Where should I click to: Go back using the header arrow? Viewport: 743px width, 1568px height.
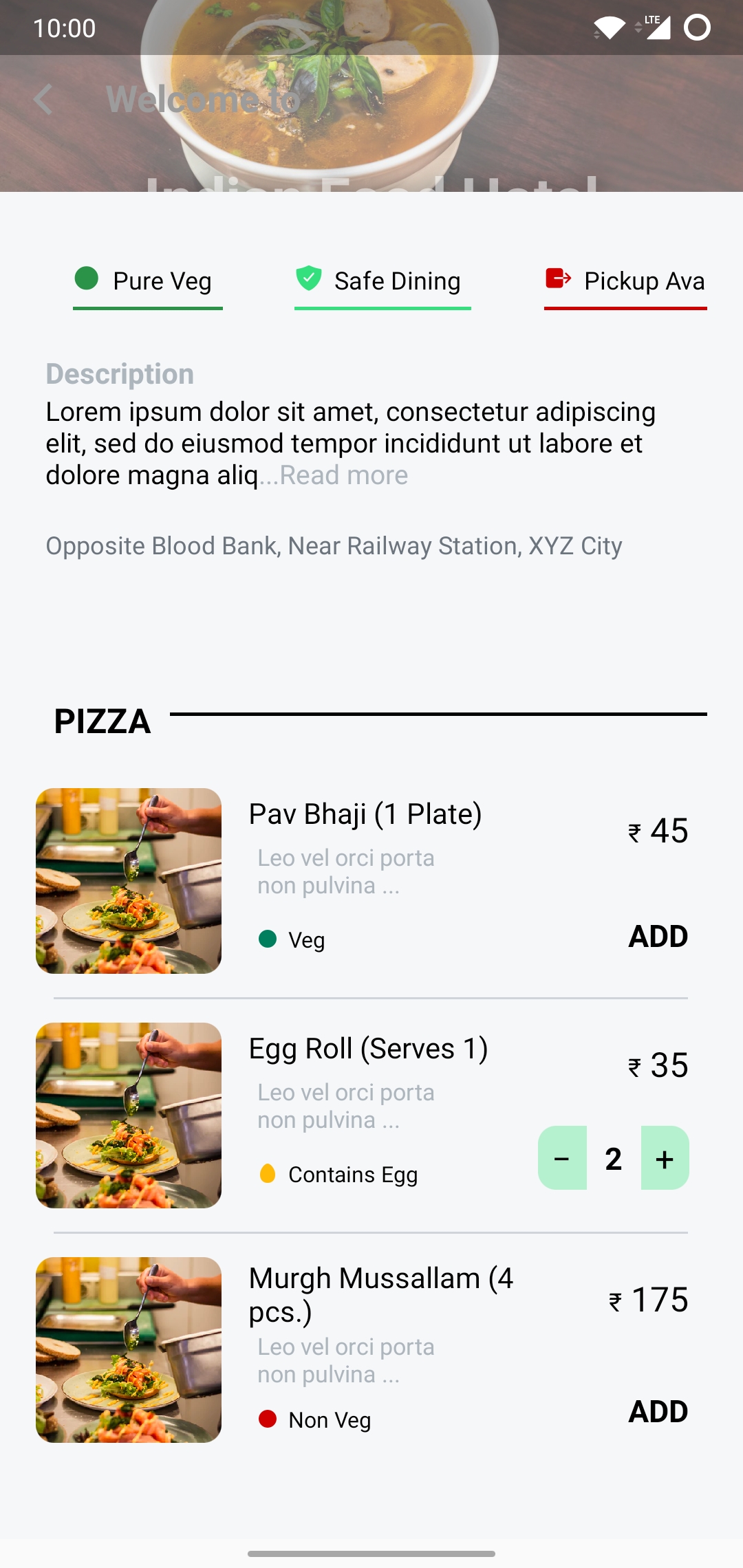point(43,100)
